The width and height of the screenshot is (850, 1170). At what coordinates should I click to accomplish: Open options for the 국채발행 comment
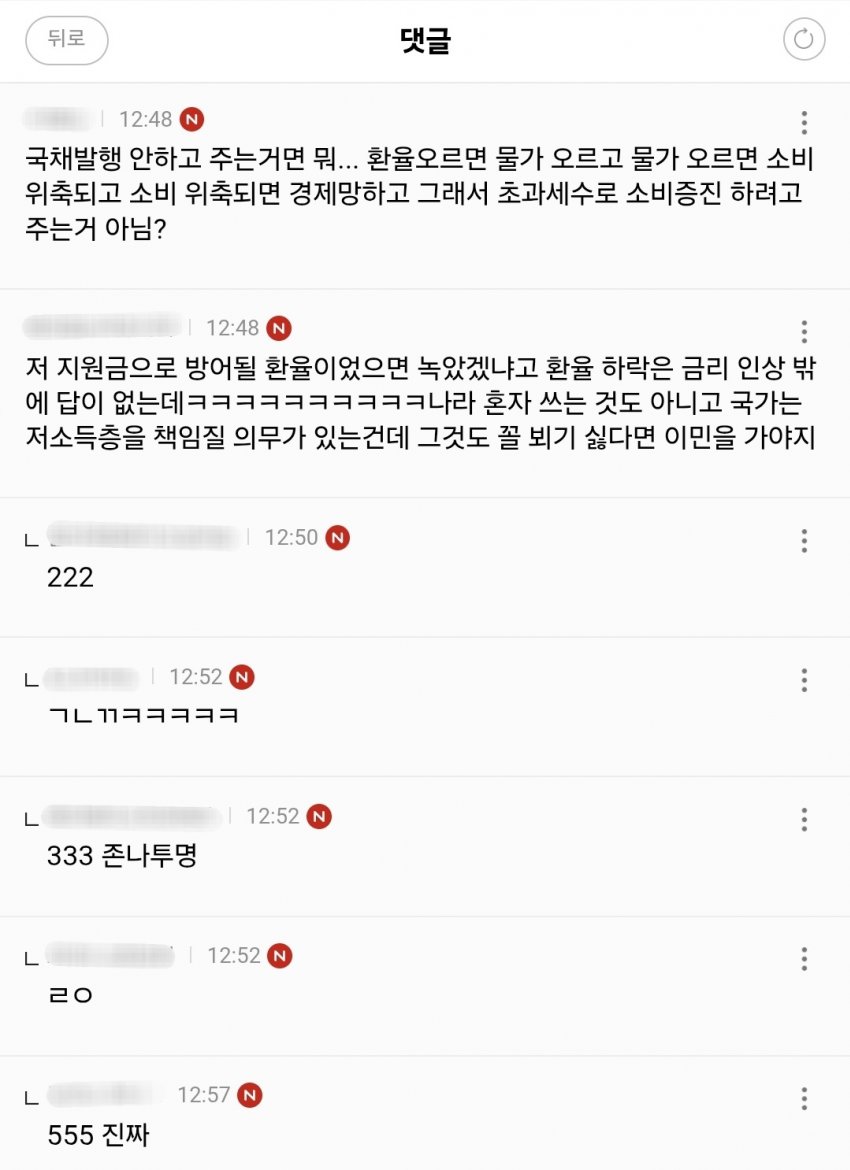click(804, 123)
